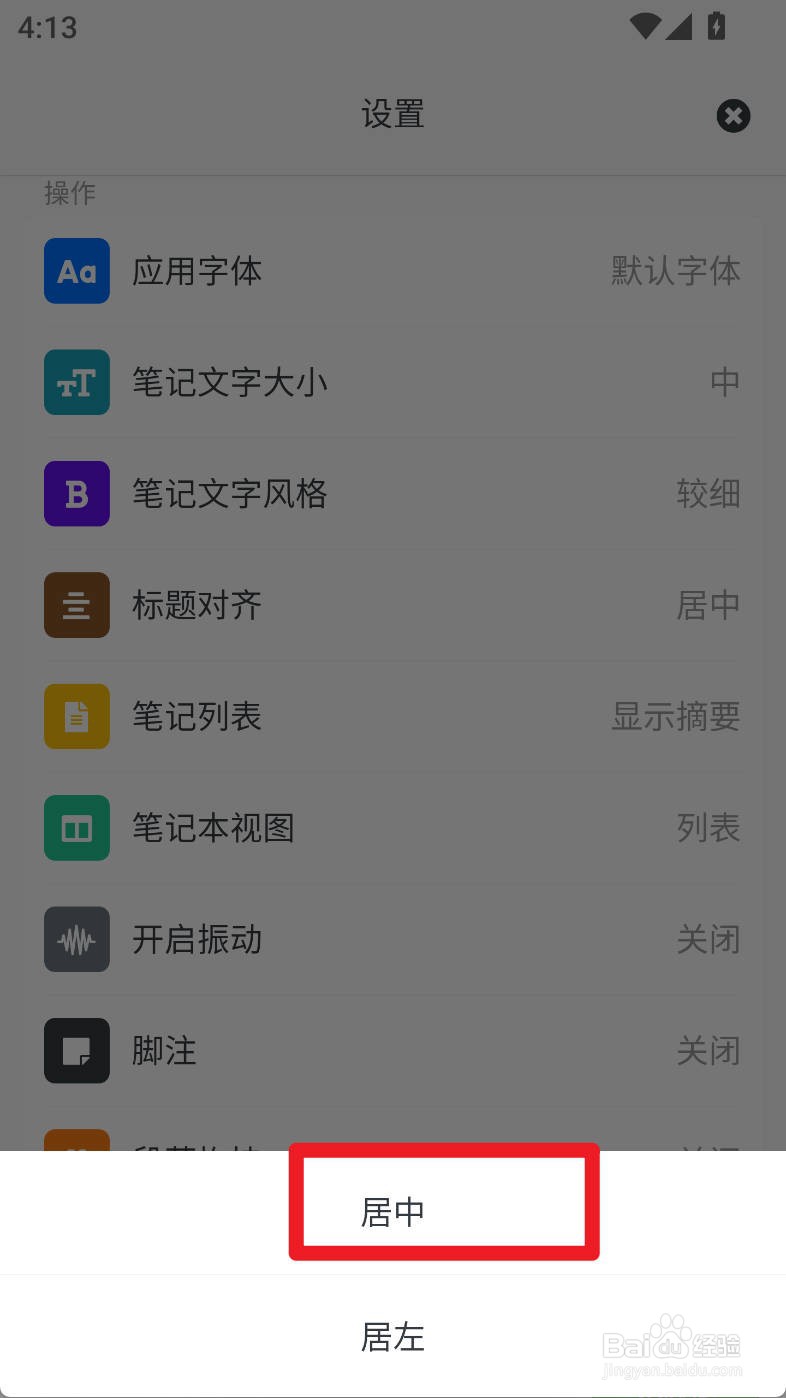The image size is (786, 1398).
Task: Select the teal text size icon
Action: [76, 382]
